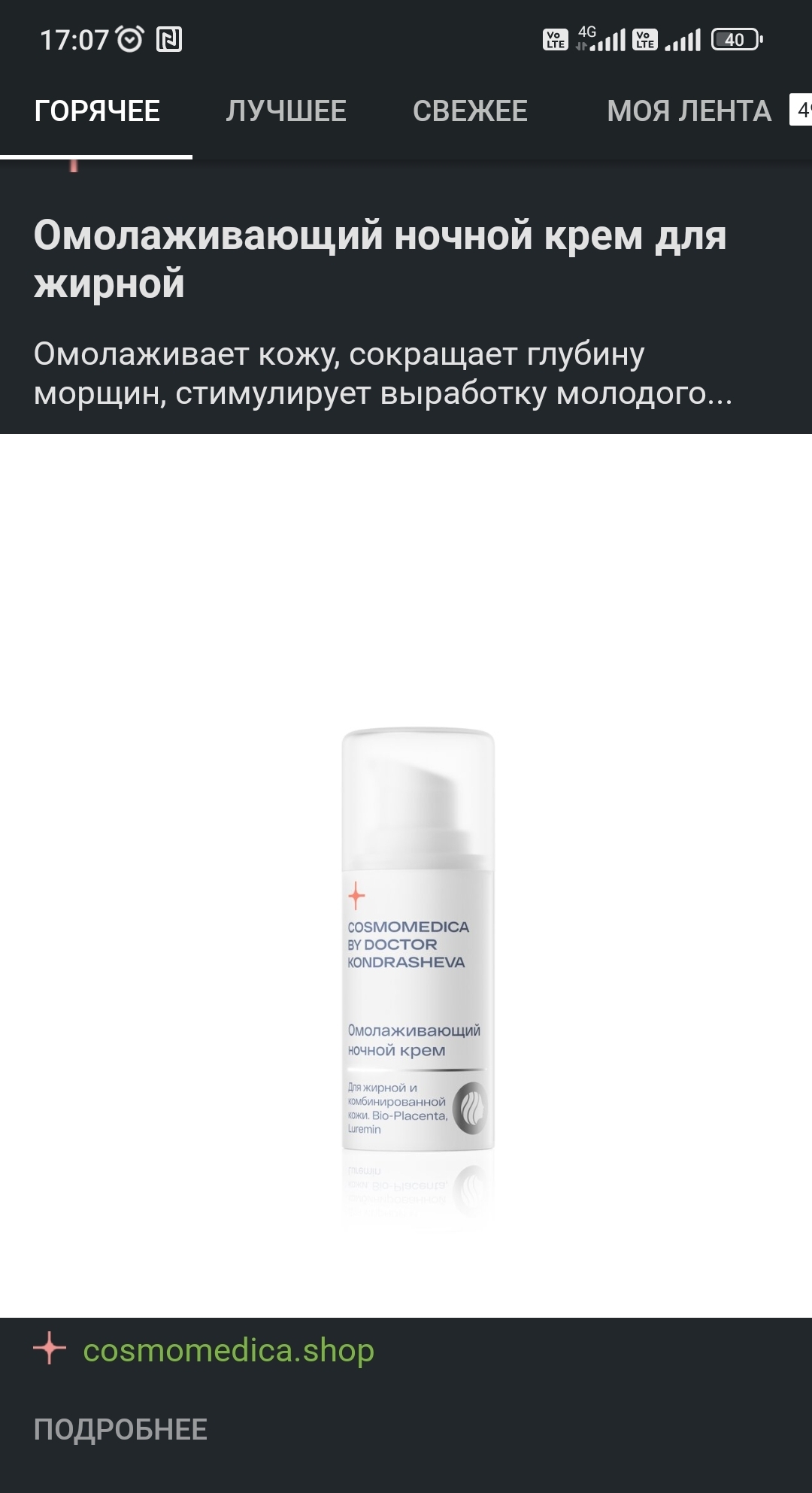Go to the МОЯ ЛЕНТА tab

click(x=689, y=111)
